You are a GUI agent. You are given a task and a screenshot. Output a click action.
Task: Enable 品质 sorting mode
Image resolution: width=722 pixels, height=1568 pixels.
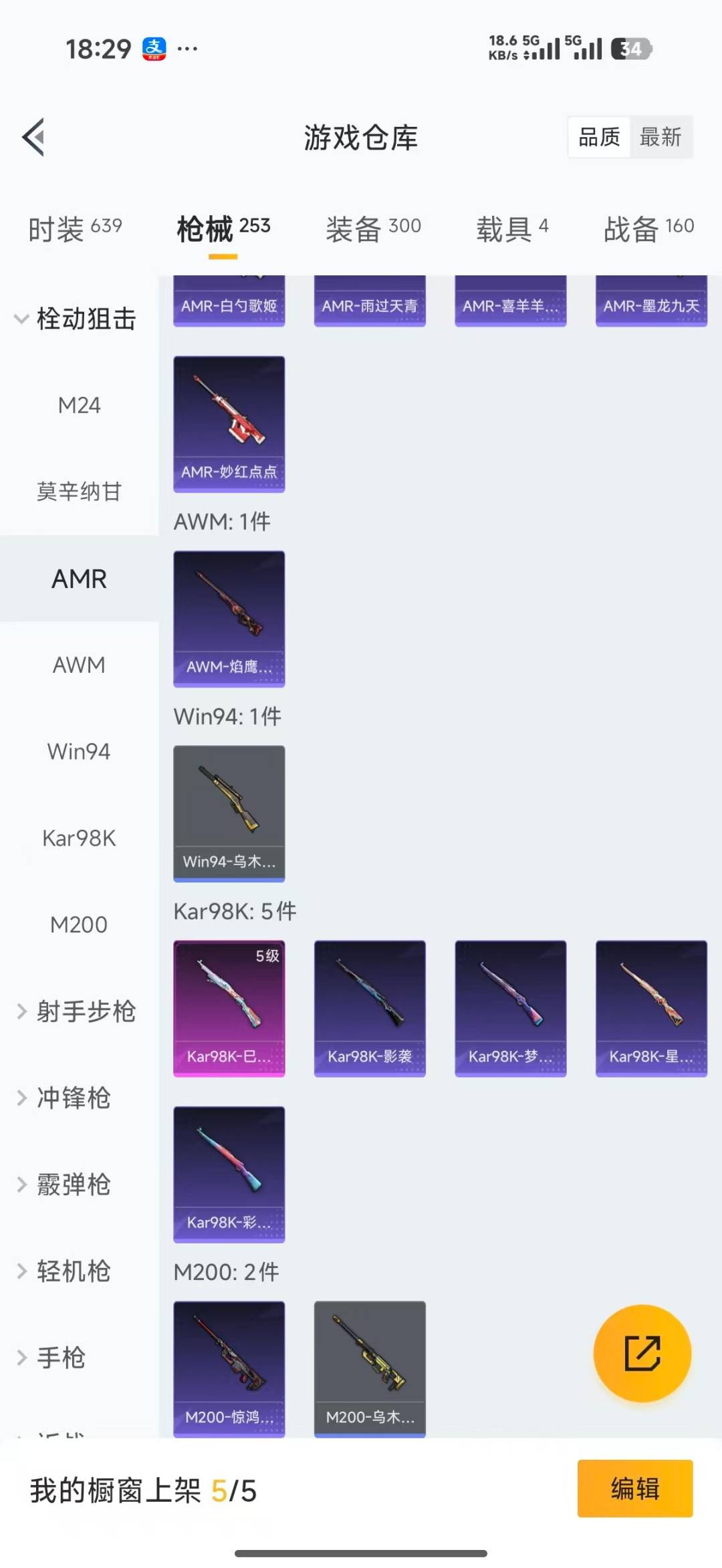click(598, 137)
